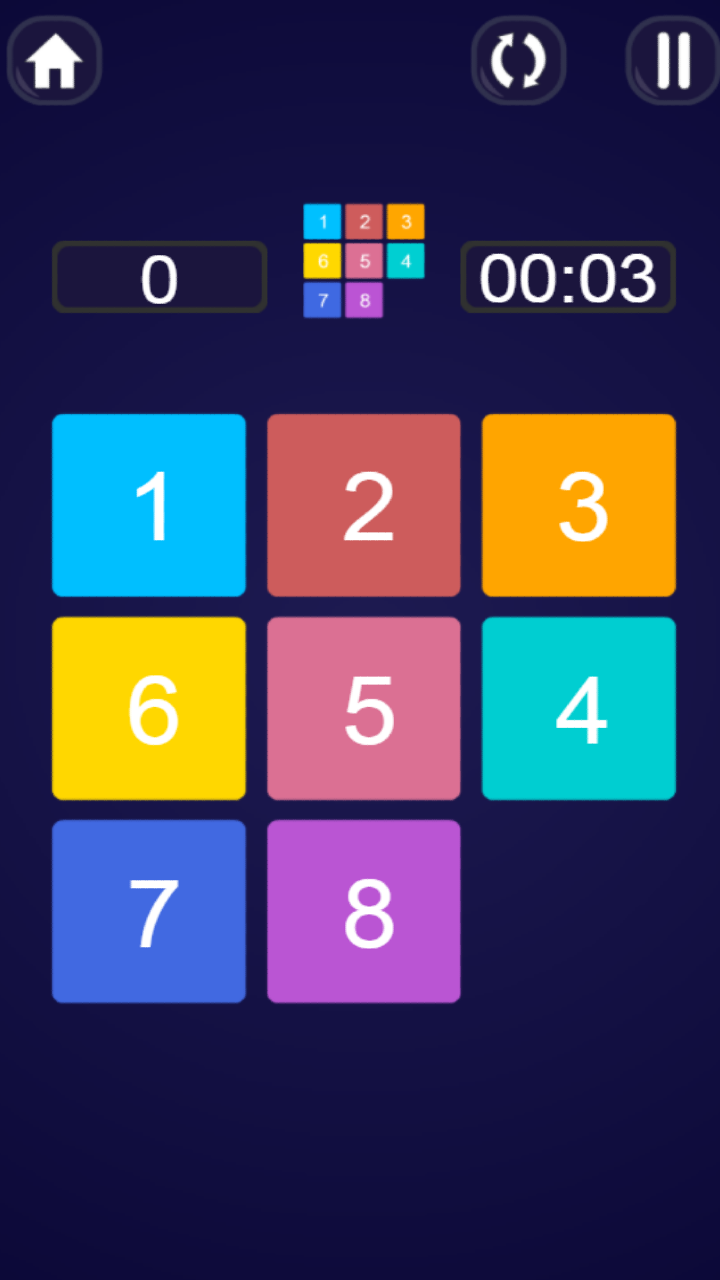Tap the yellow tile numbered 6

click(149, 708)
